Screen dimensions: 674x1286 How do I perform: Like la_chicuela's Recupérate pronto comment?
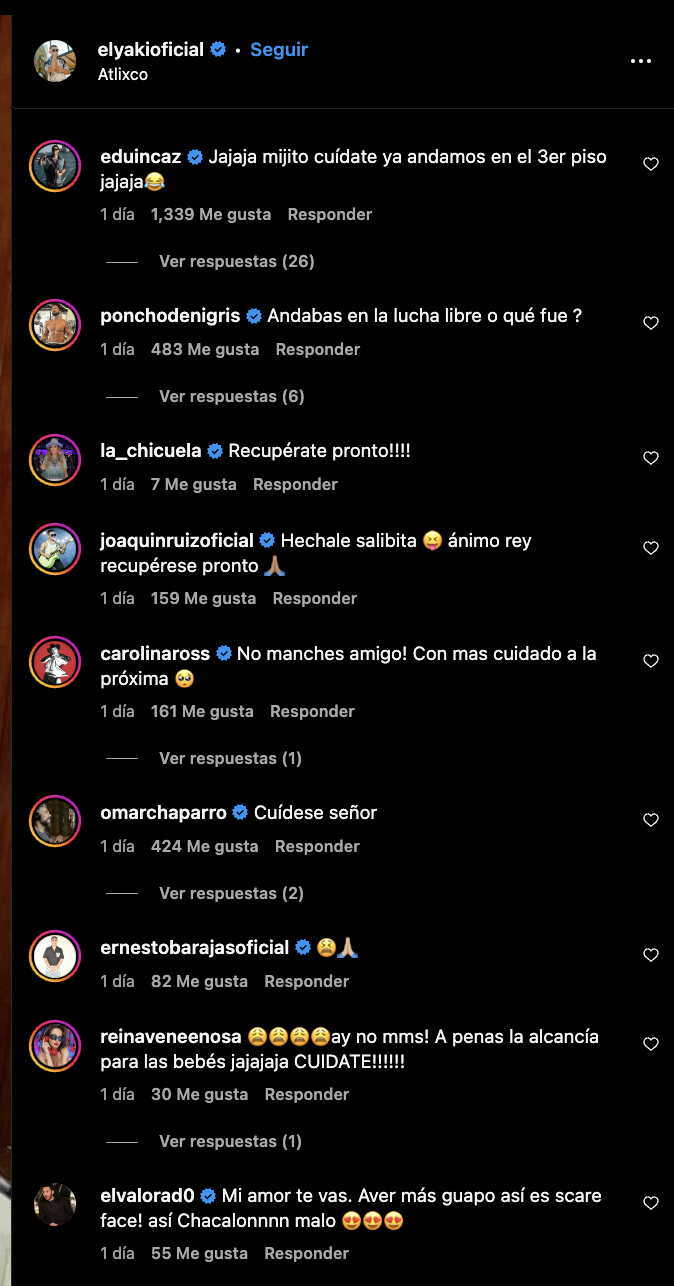pos(651,458)
